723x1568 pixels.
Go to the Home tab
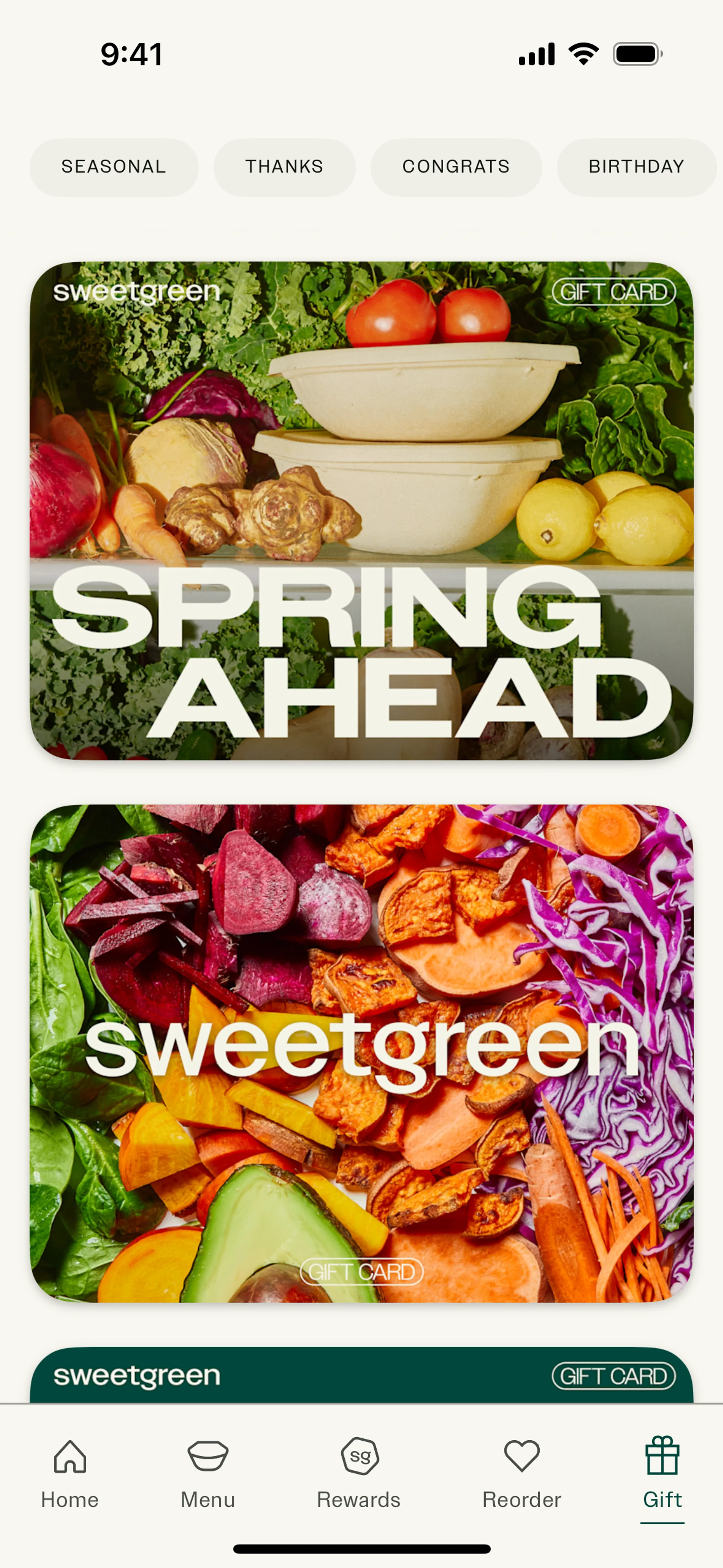70,1473
